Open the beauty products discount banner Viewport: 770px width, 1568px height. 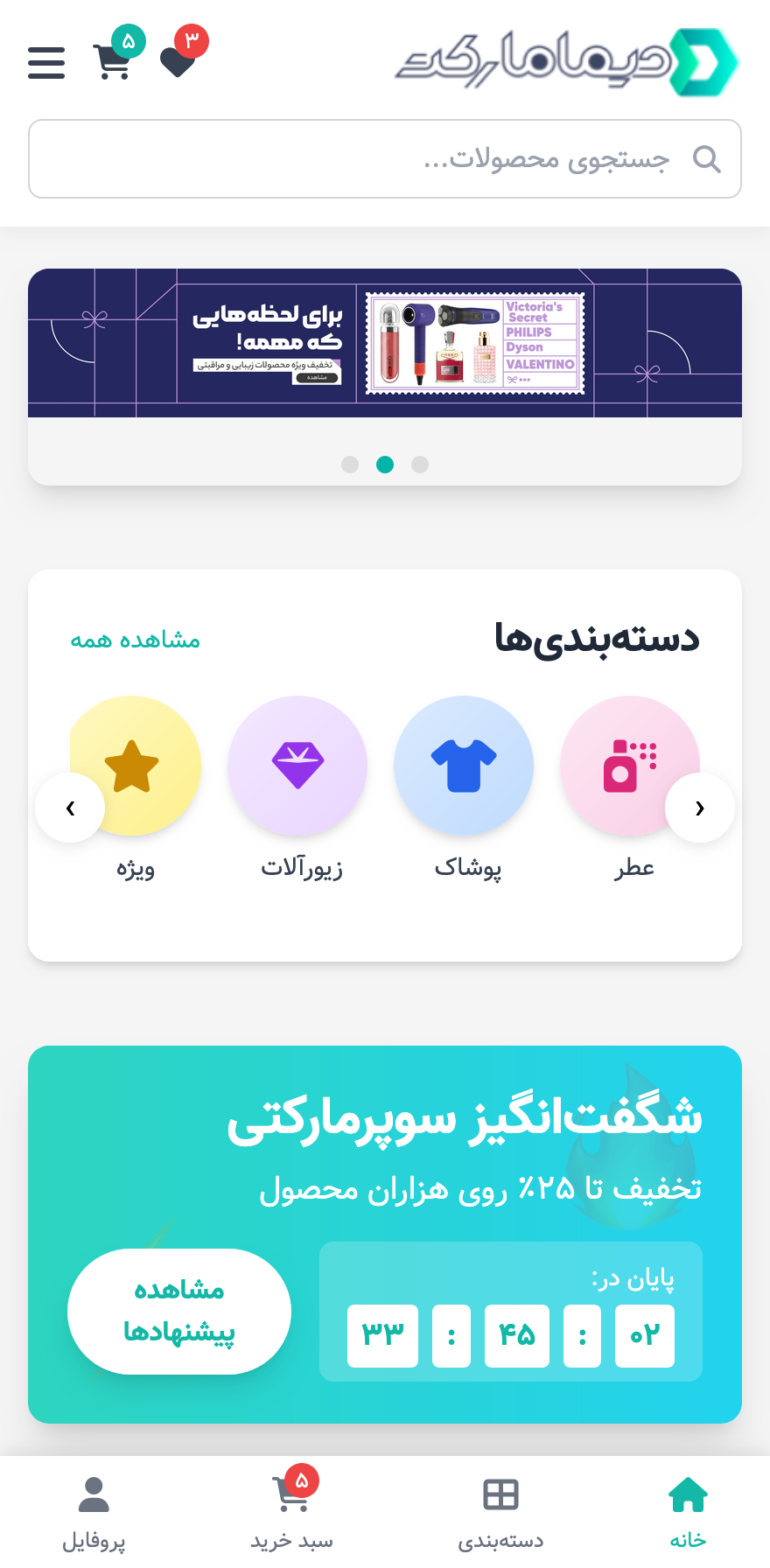click(385, 343)
